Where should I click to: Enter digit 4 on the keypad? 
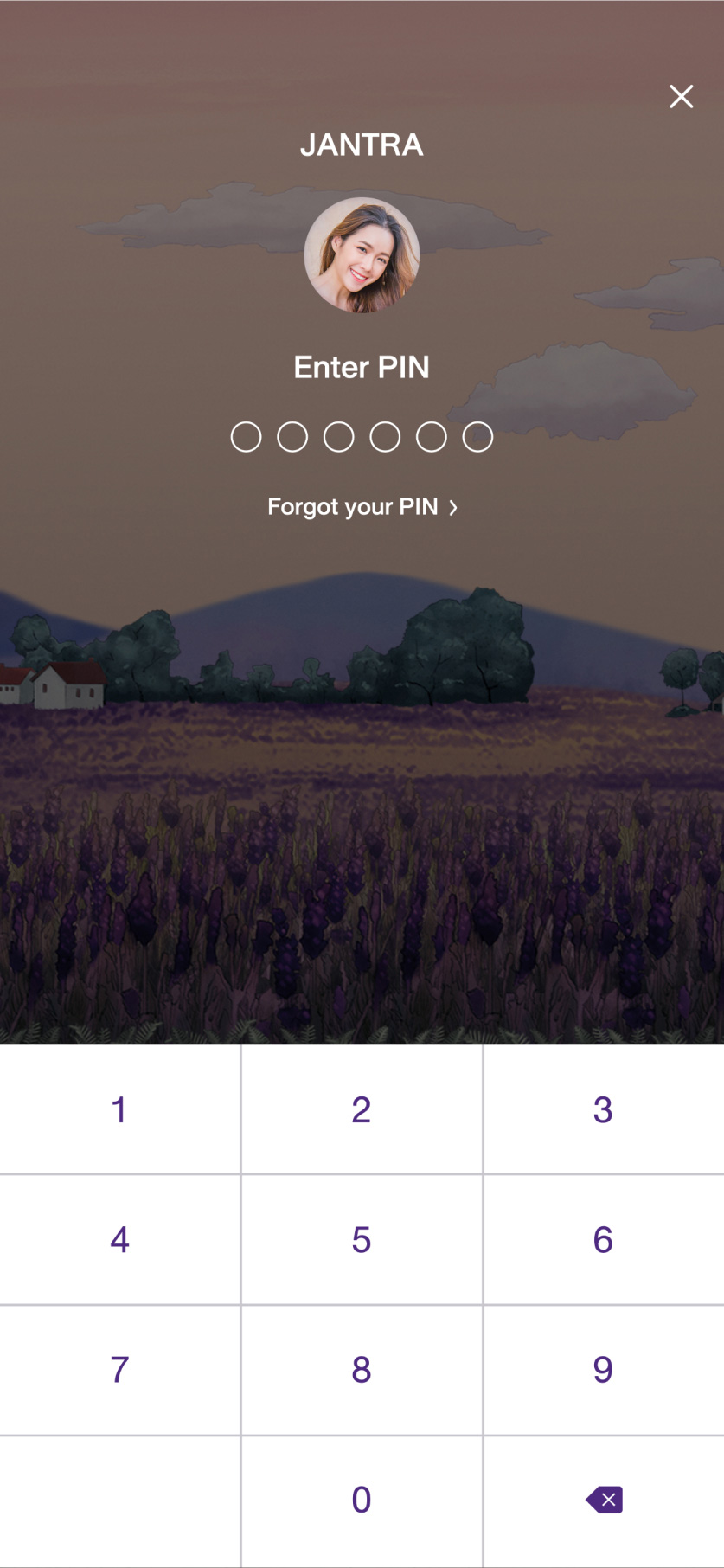tap(119, 1239)
